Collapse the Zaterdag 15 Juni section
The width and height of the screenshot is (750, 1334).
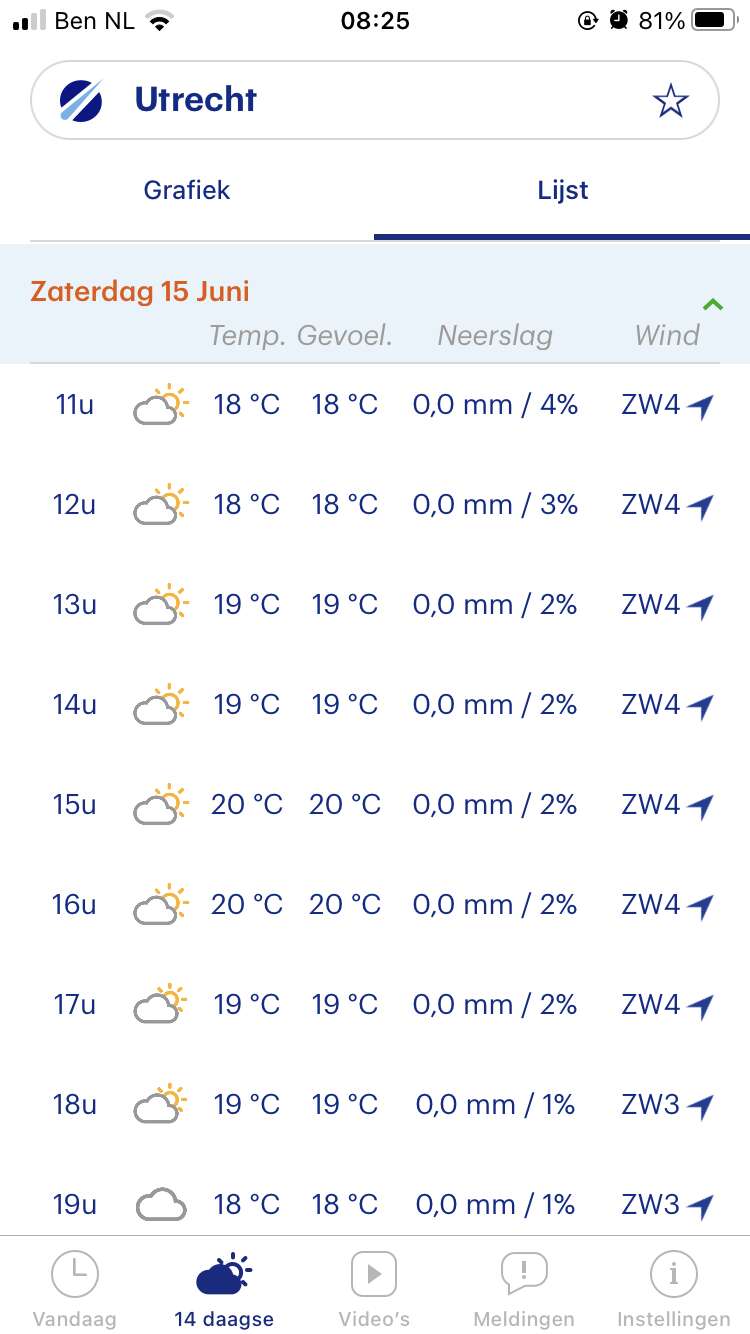(x=713, y=304)
